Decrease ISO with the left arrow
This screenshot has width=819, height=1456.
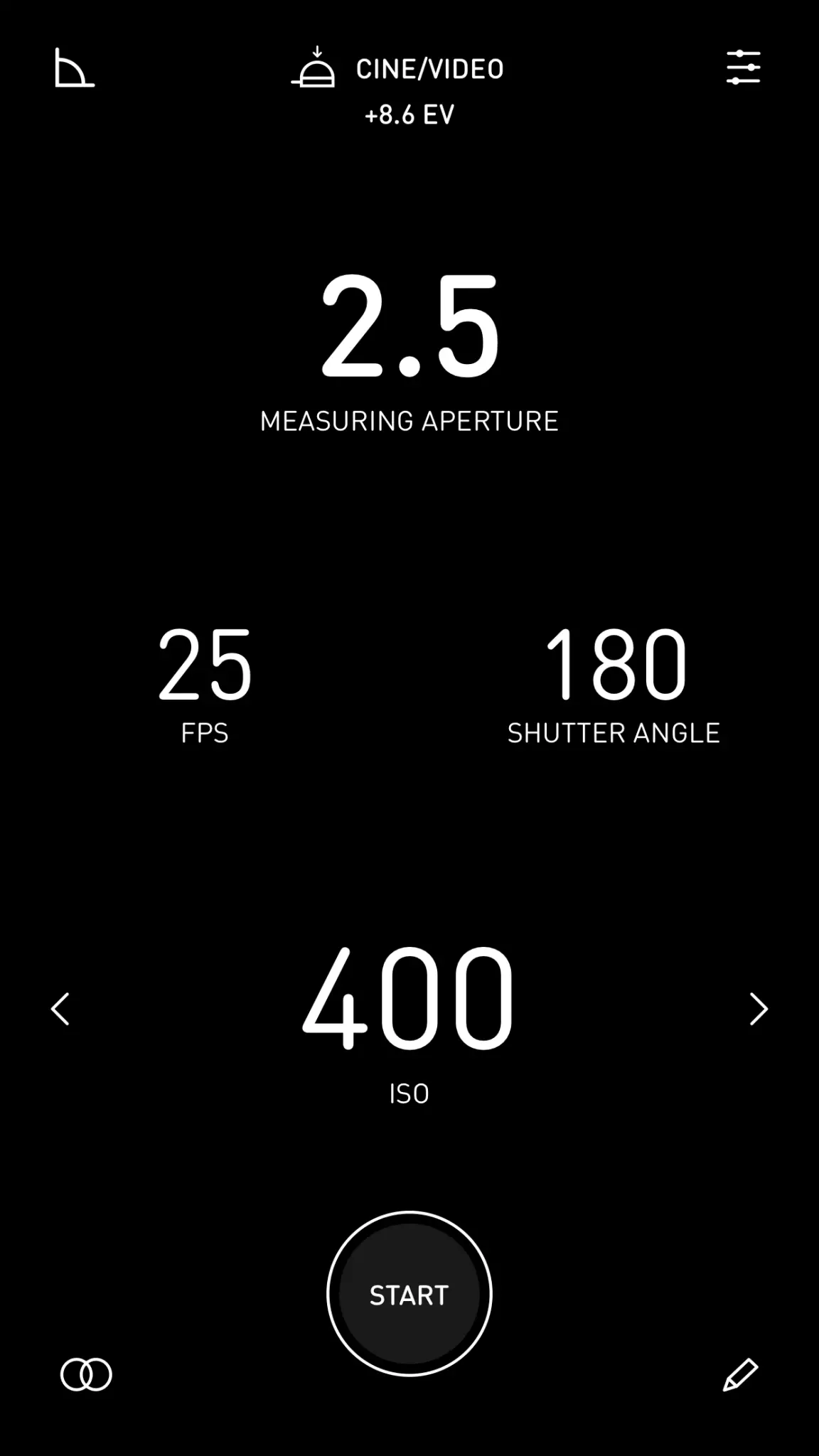(x=60, y=1009)
